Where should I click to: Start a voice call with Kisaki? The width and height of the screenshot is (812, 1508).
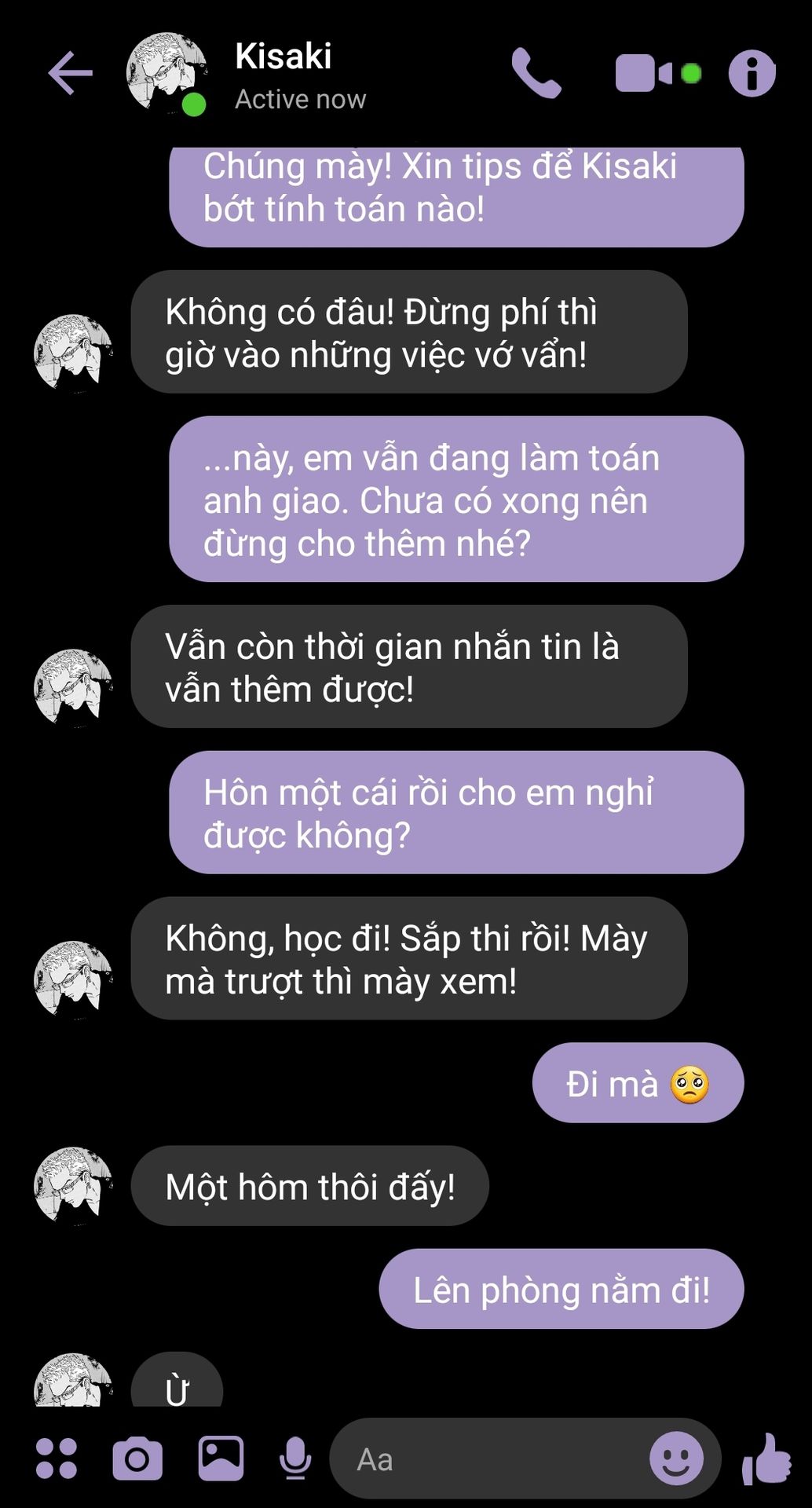point(536,73)
